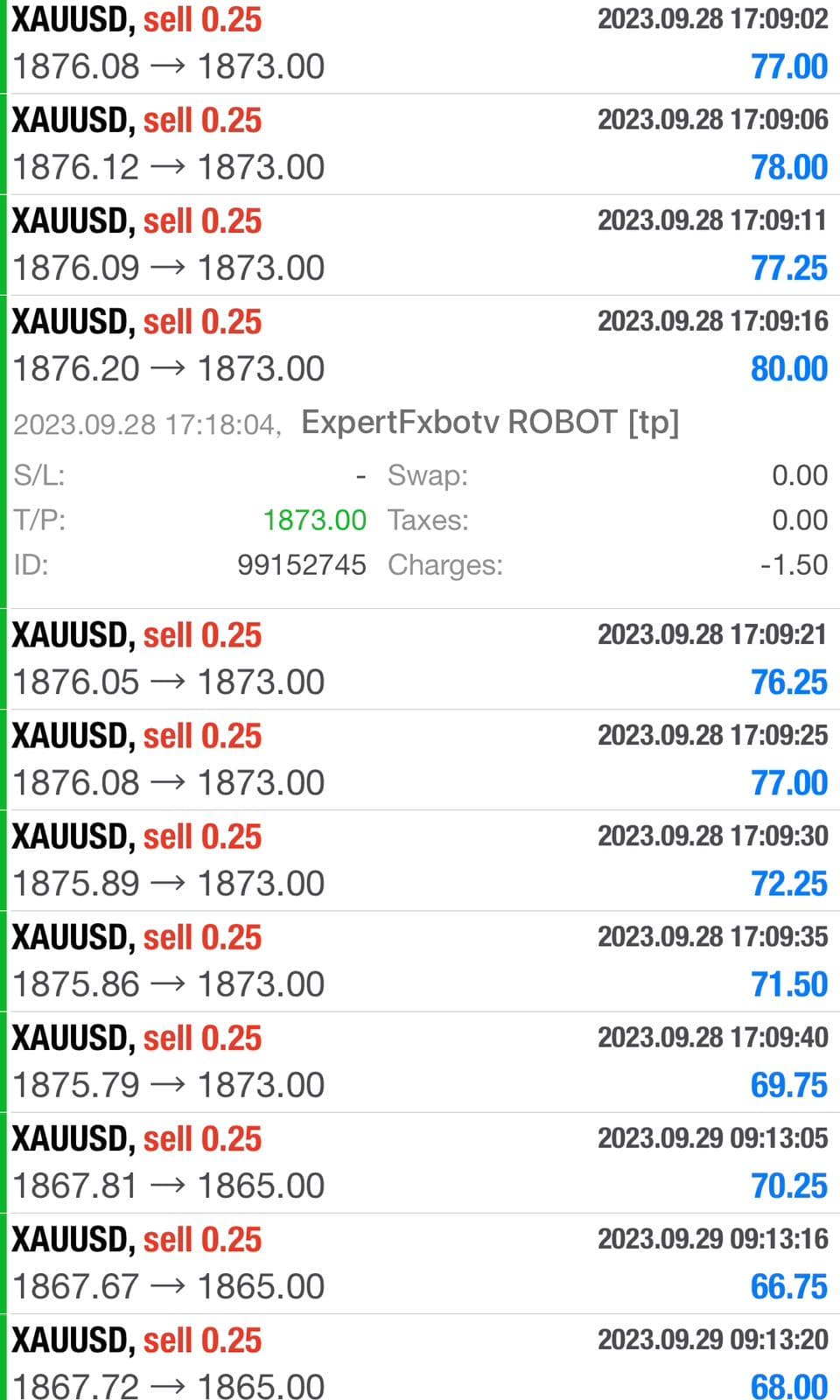Expand the 17:09:21 trade with 76.25 profit
This screenshot has height=1400, width=840.
tap(420, 659)
